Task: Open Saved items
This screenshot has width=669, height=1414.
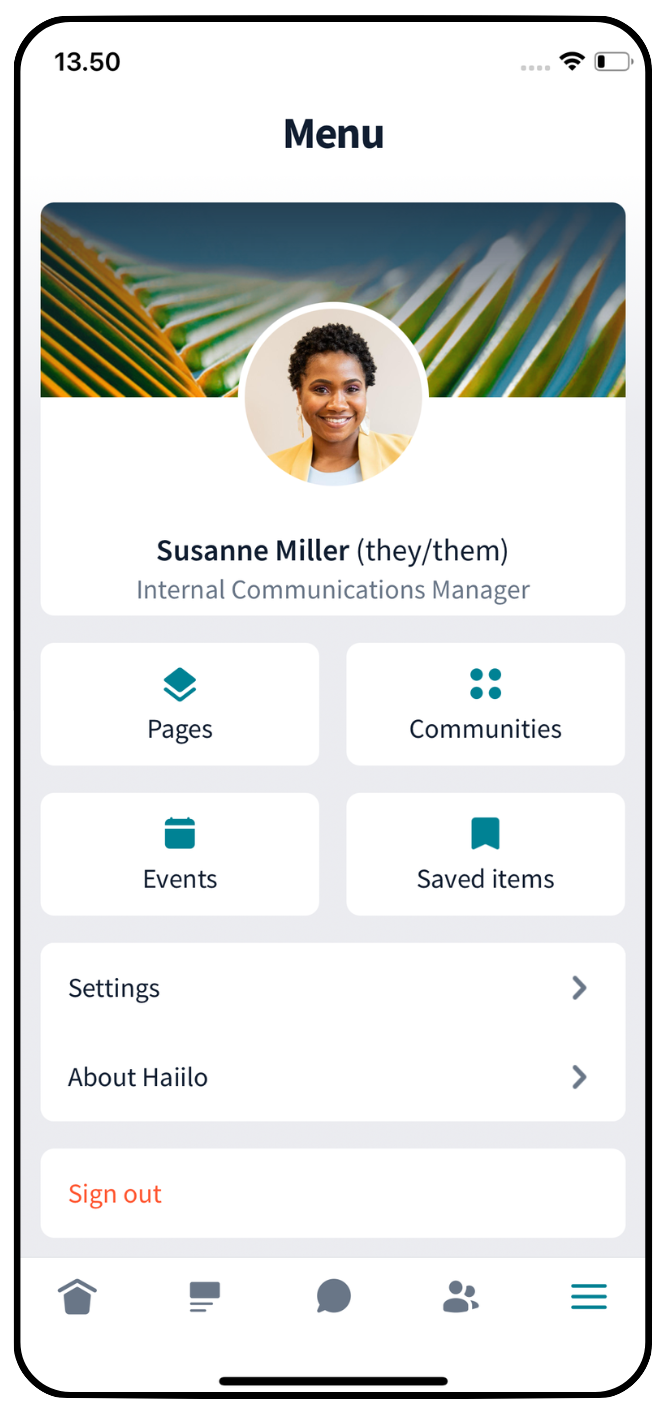Action: pyautogui.click(x=485, y=855)
